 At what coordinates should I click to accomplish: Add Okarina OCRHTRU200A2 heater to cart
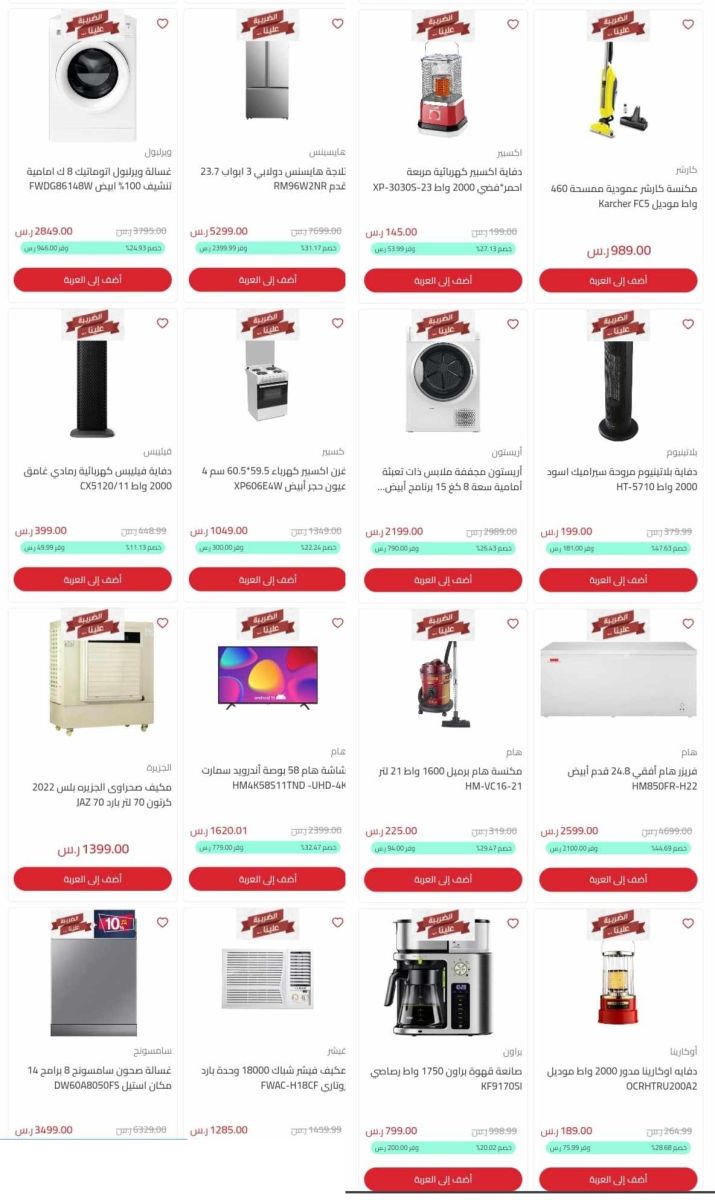pos(617,1179)
